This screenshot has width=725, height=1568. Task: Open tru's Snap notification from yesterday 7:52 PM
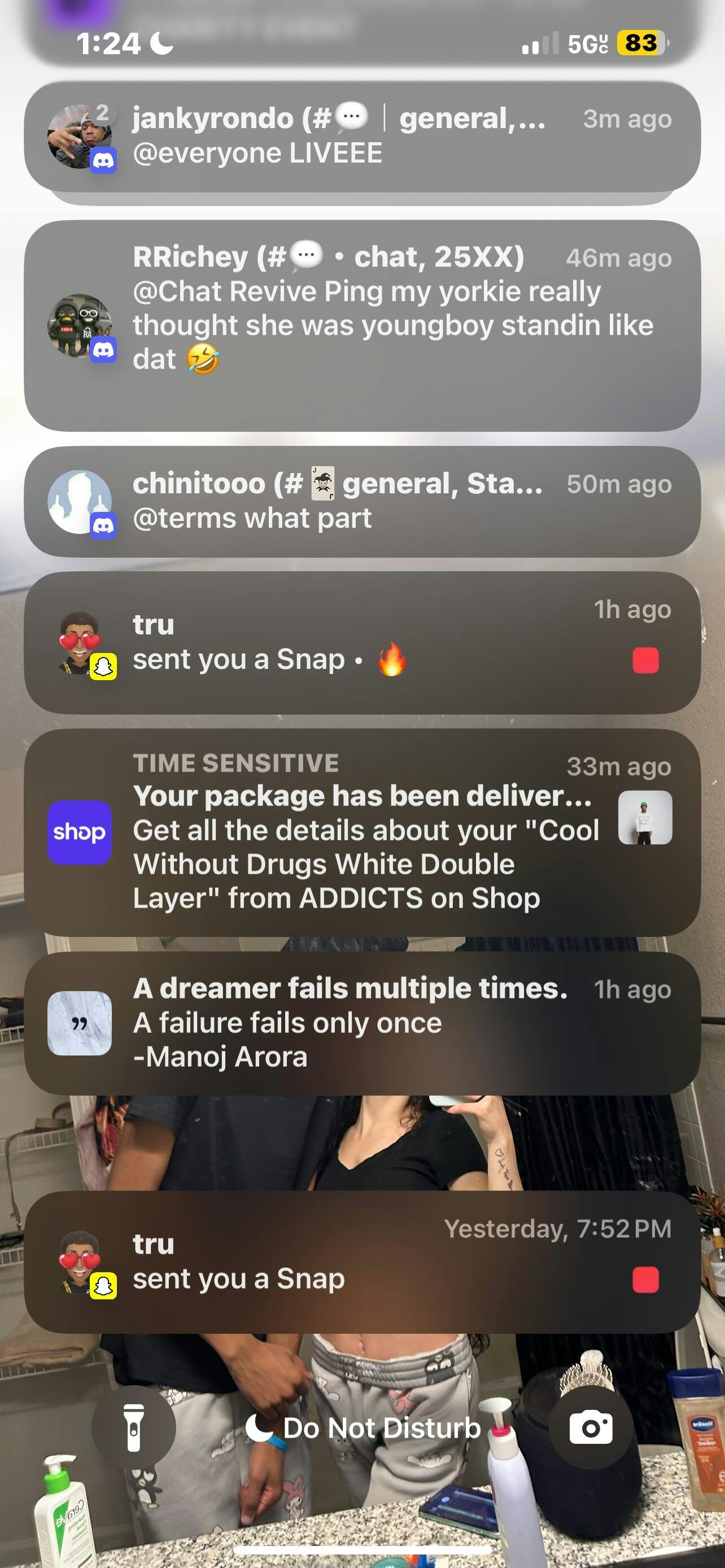click(x=362, y=1262)
